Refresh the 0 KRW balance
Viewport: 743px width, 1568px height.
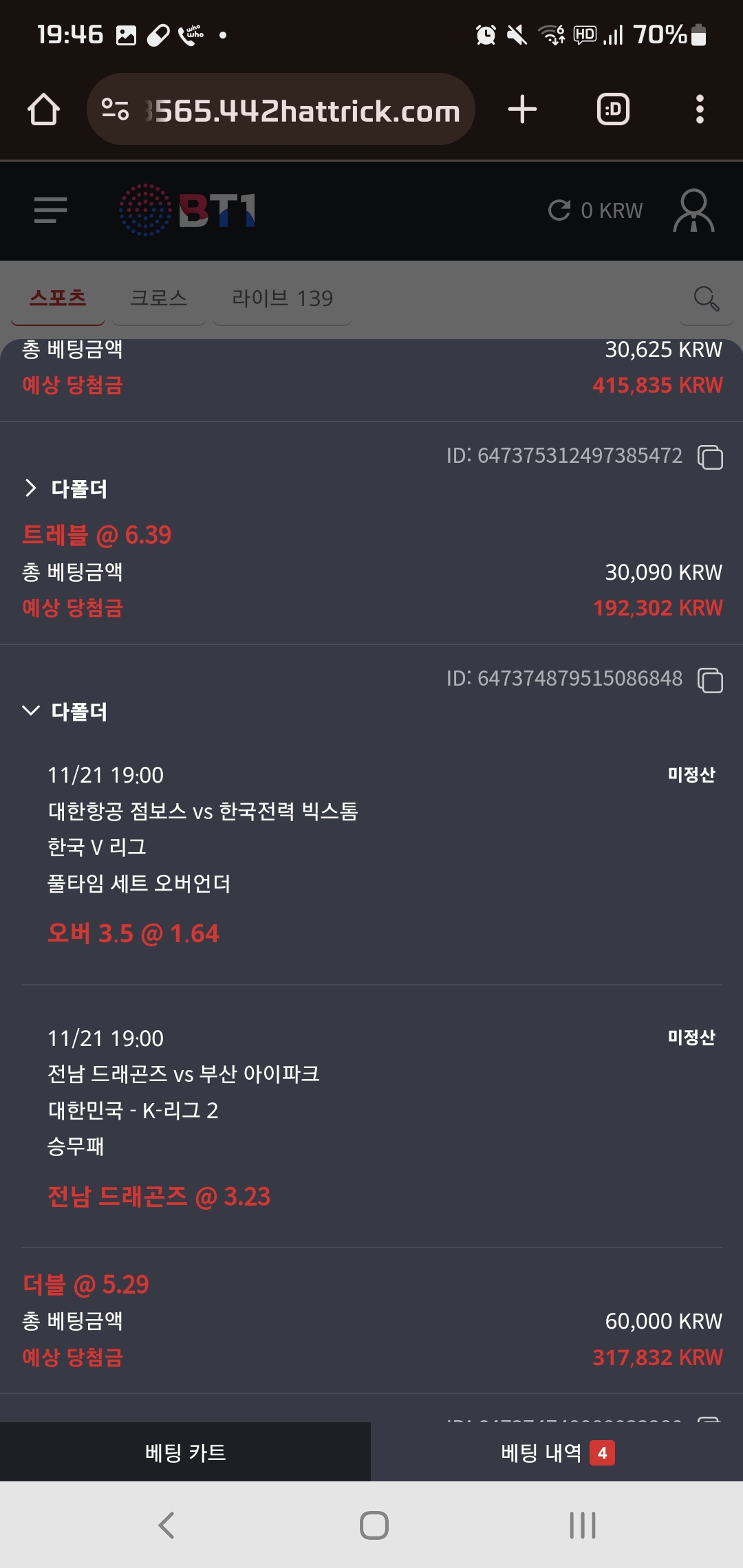[559, 210]
